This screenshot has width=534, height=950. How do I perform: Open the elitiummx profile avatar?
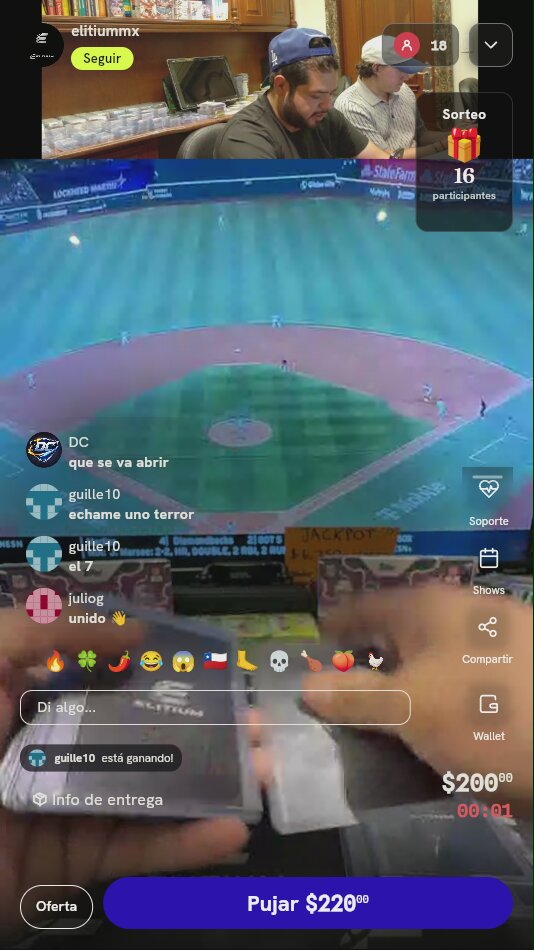pos(42,45)
